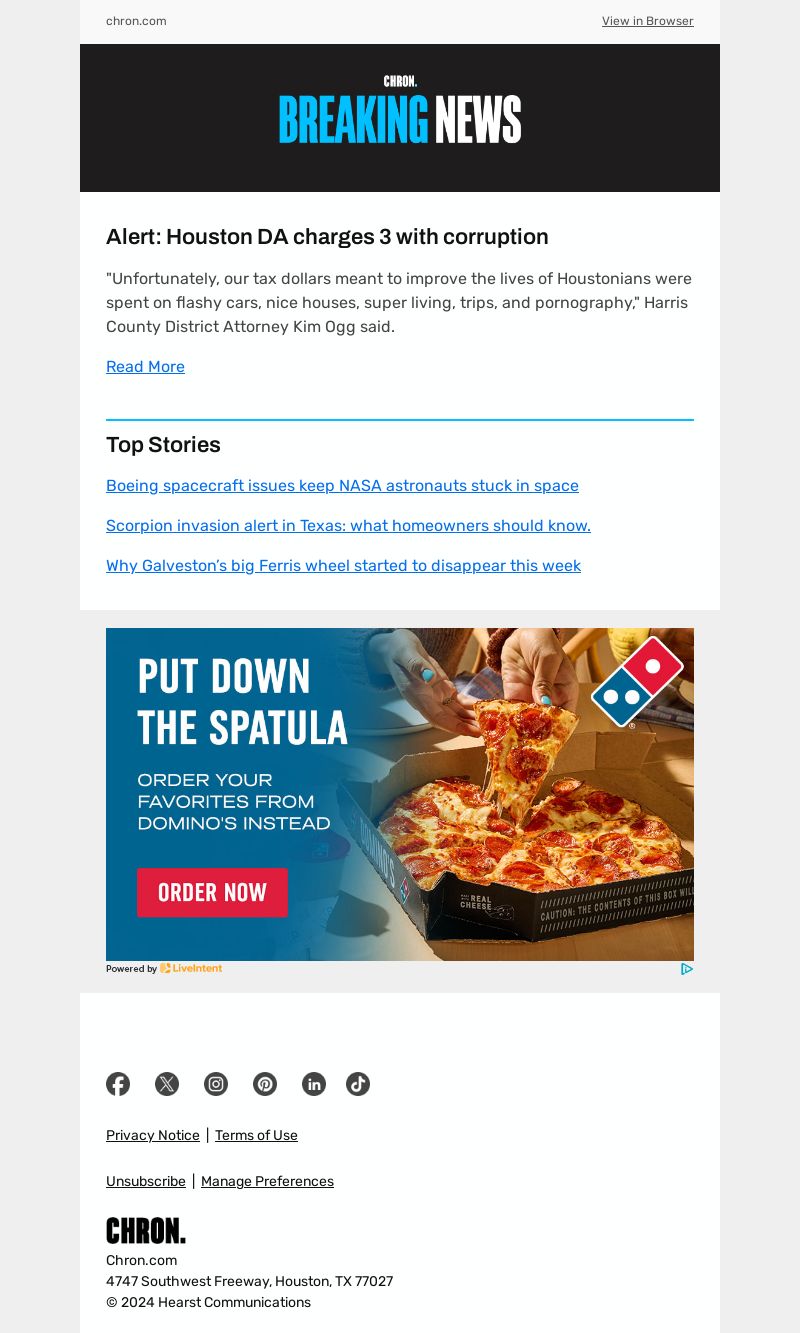Open Chron's Instagram profile
800x1333 pixels.
(216, 1084)
